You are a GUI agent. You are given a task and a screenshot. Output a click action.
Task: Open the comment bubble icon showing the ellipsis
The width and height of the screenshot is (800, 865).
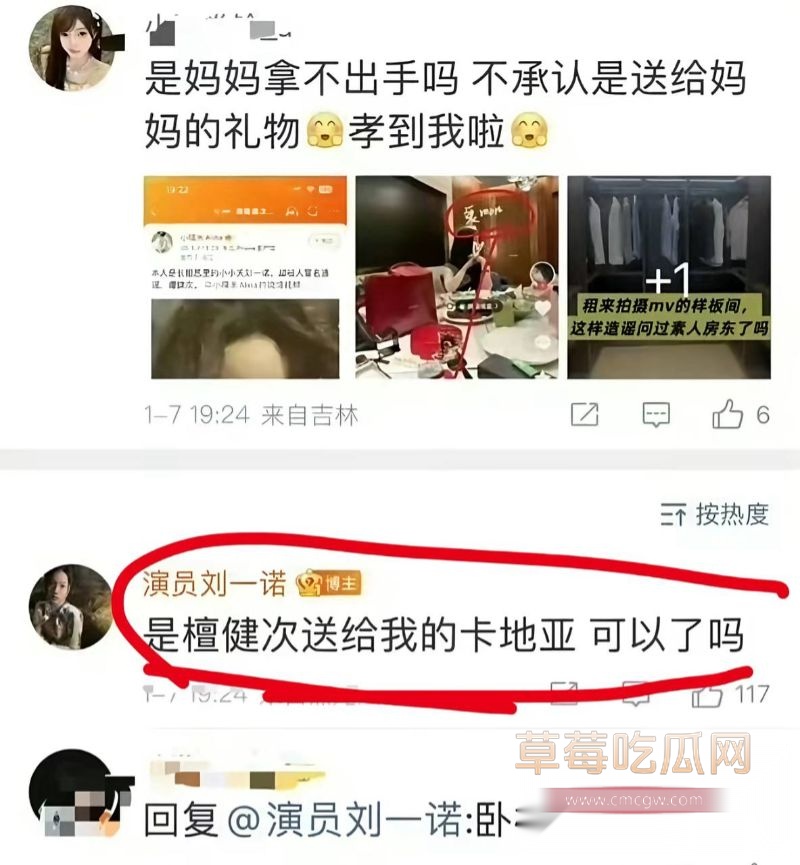click(x=655, y=411)
